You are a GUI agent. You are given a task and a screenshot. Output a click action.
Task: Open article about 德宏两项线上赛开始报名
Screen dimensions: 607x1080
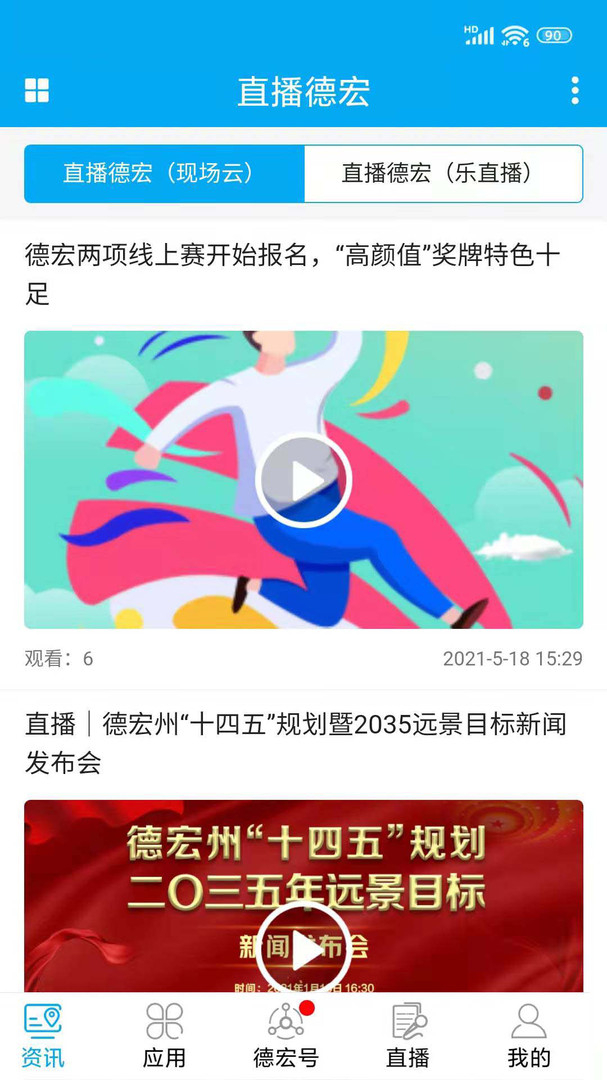tap(292, 274)
